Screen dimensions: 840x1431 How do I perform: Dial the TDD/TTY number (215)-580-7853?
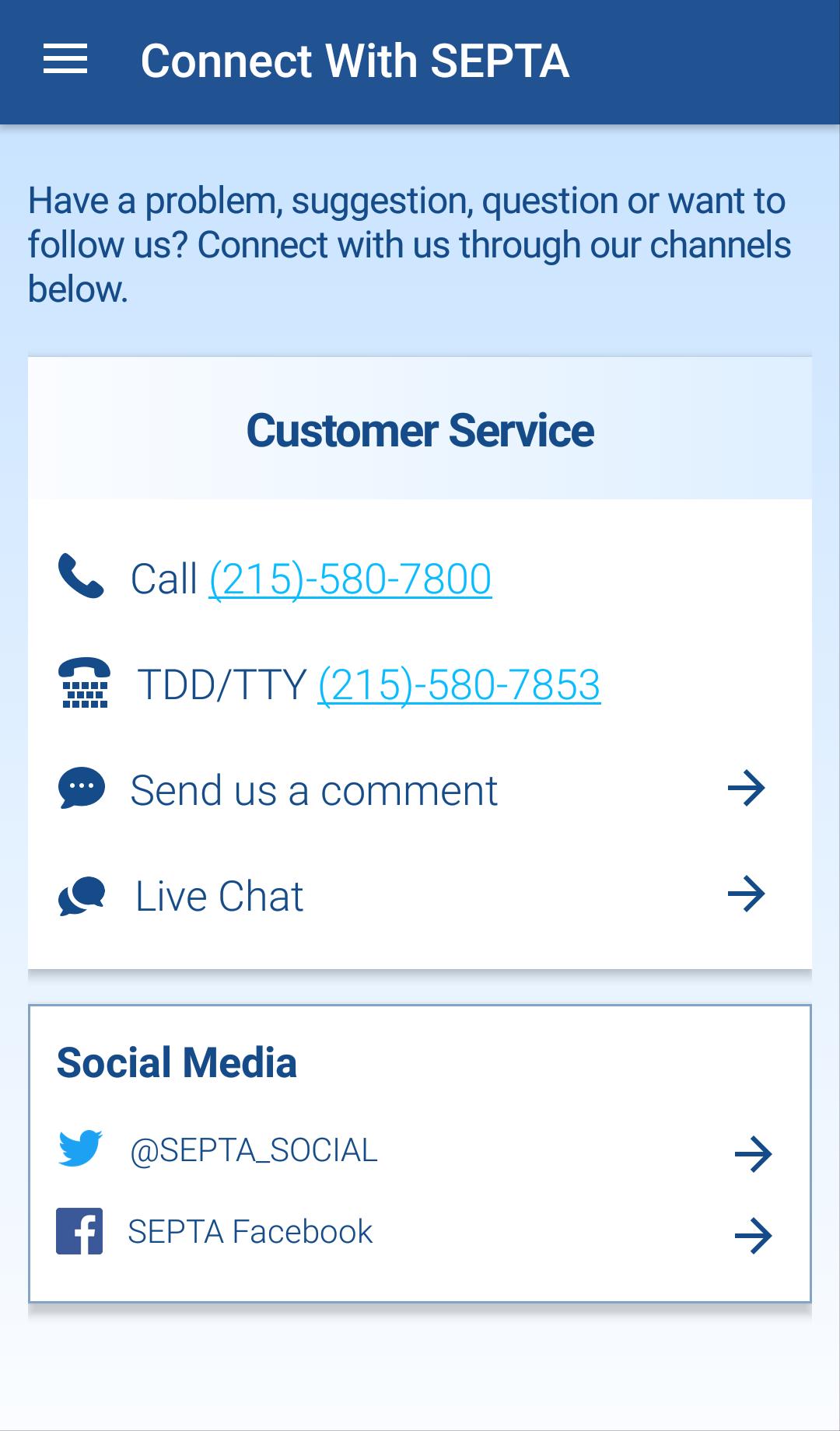(x=459, y=684)
